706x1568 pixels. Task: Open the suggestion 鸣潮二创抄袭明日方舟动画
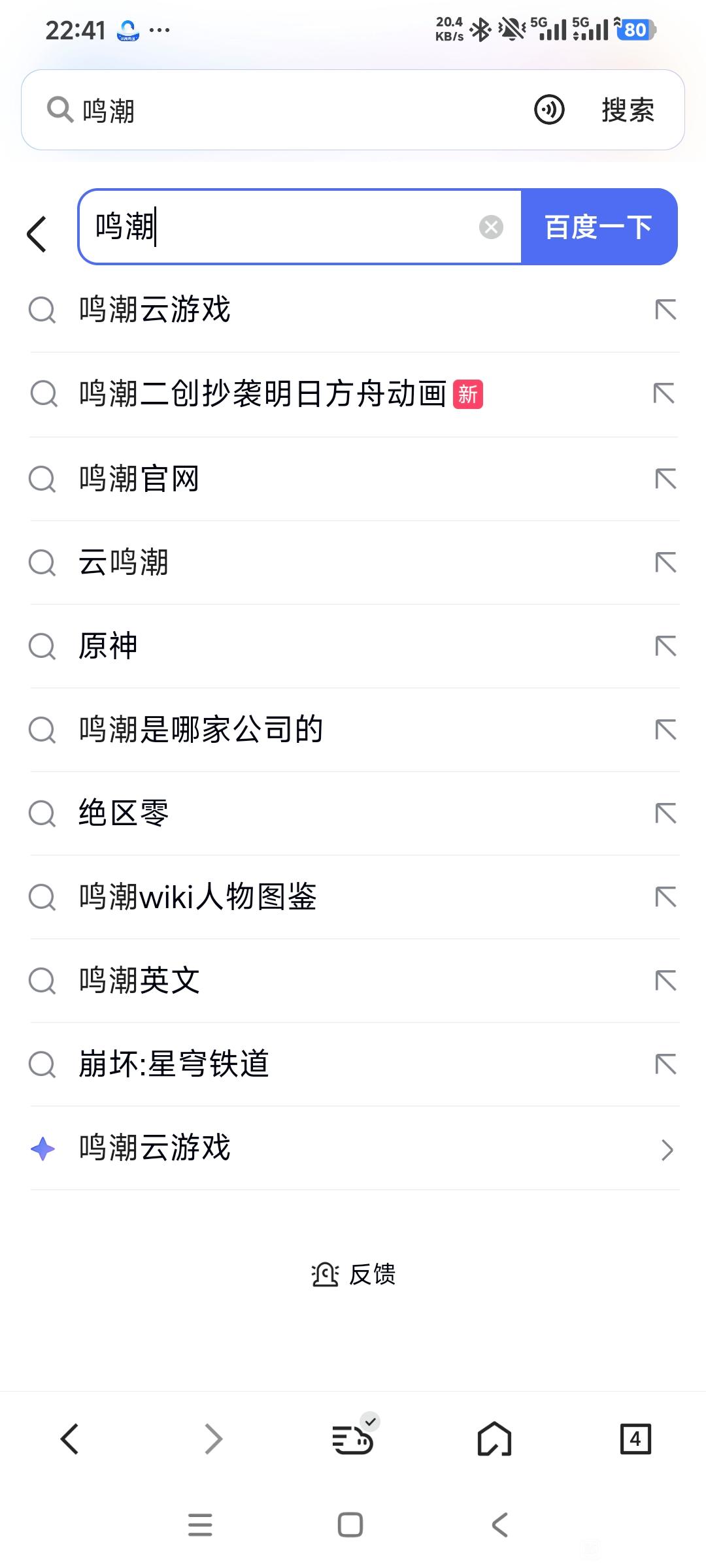263,394
